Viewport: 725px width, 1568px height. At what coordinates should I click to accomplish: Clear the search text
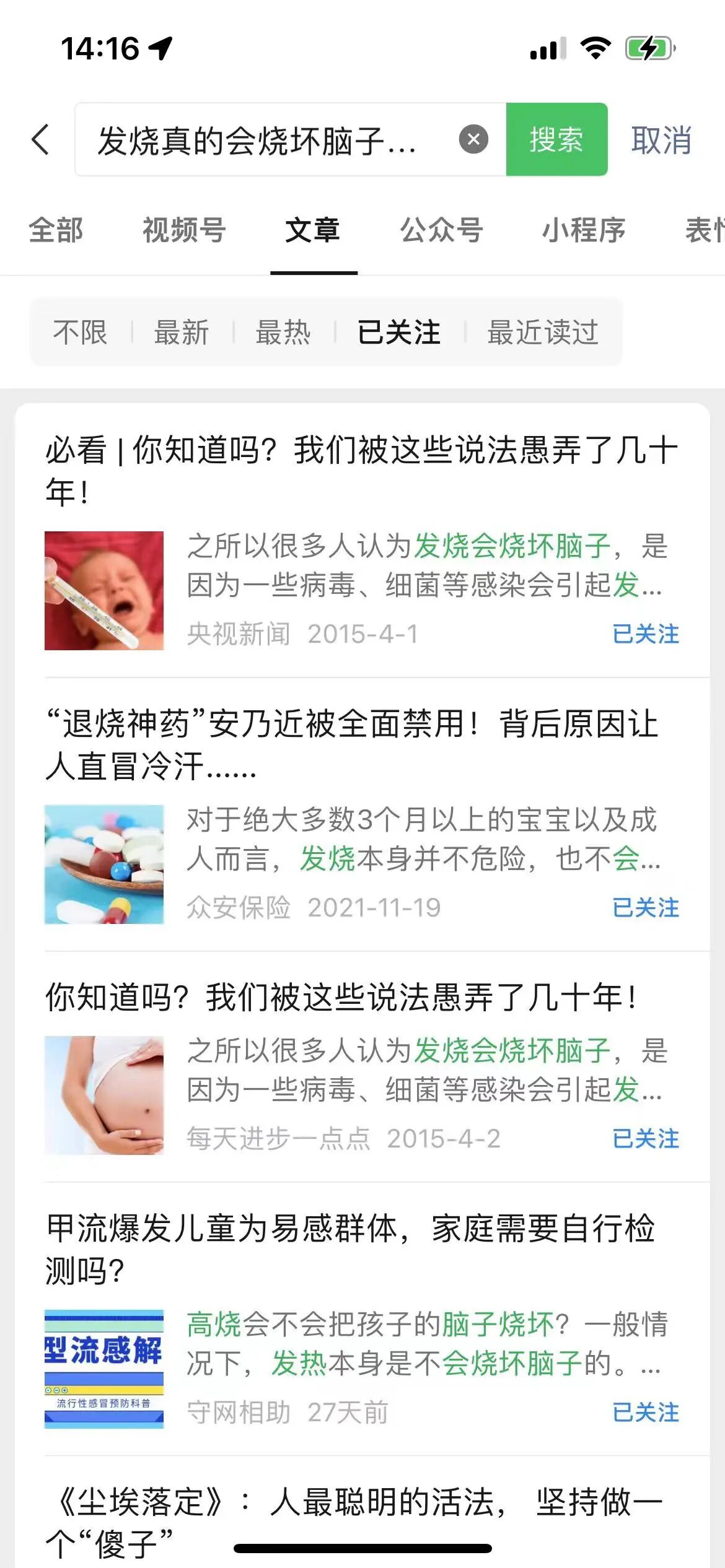[x=473, y=139]
